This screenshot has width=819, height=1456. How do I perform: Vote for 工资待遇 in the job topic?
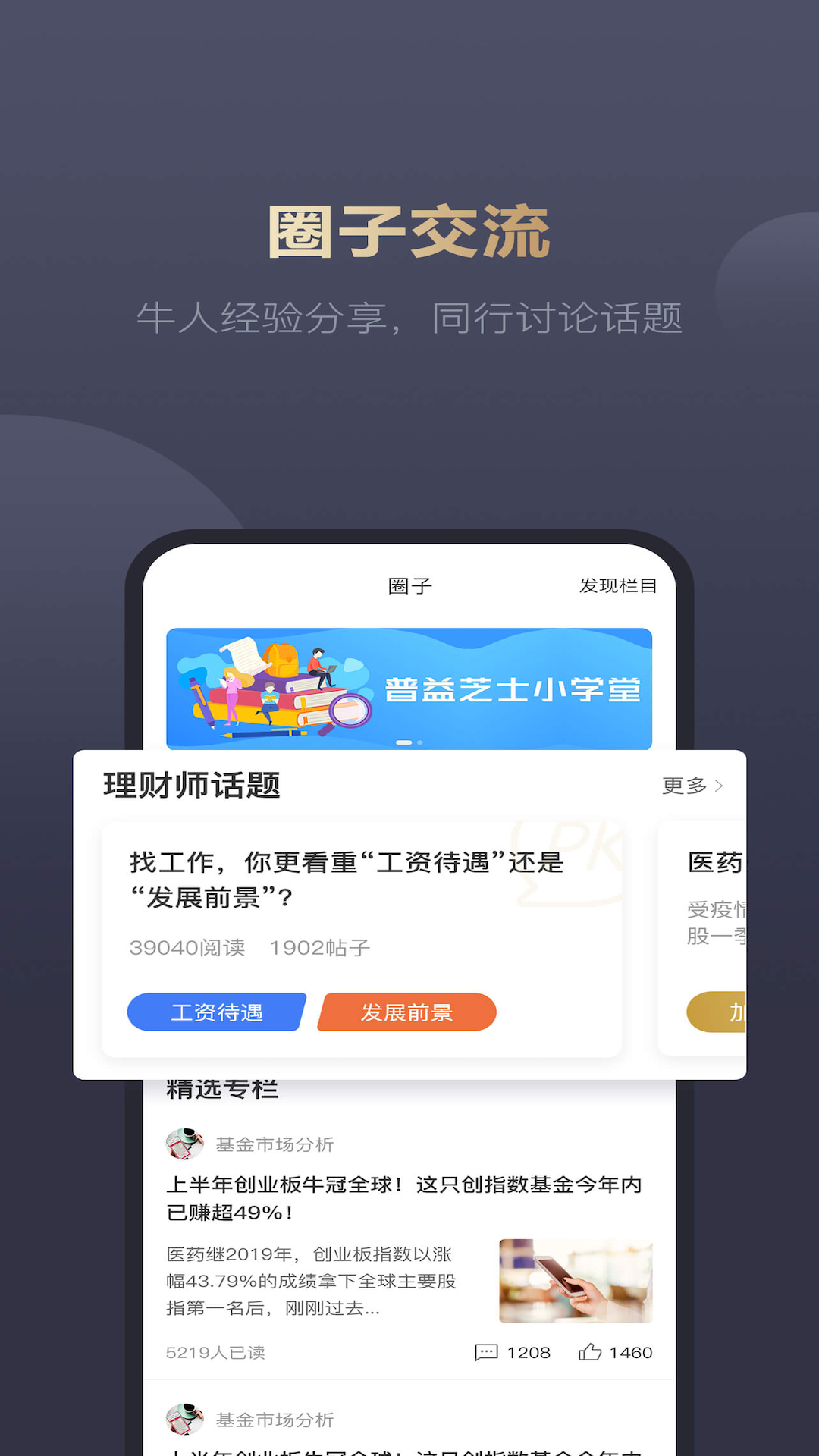tap(215, 1012)
